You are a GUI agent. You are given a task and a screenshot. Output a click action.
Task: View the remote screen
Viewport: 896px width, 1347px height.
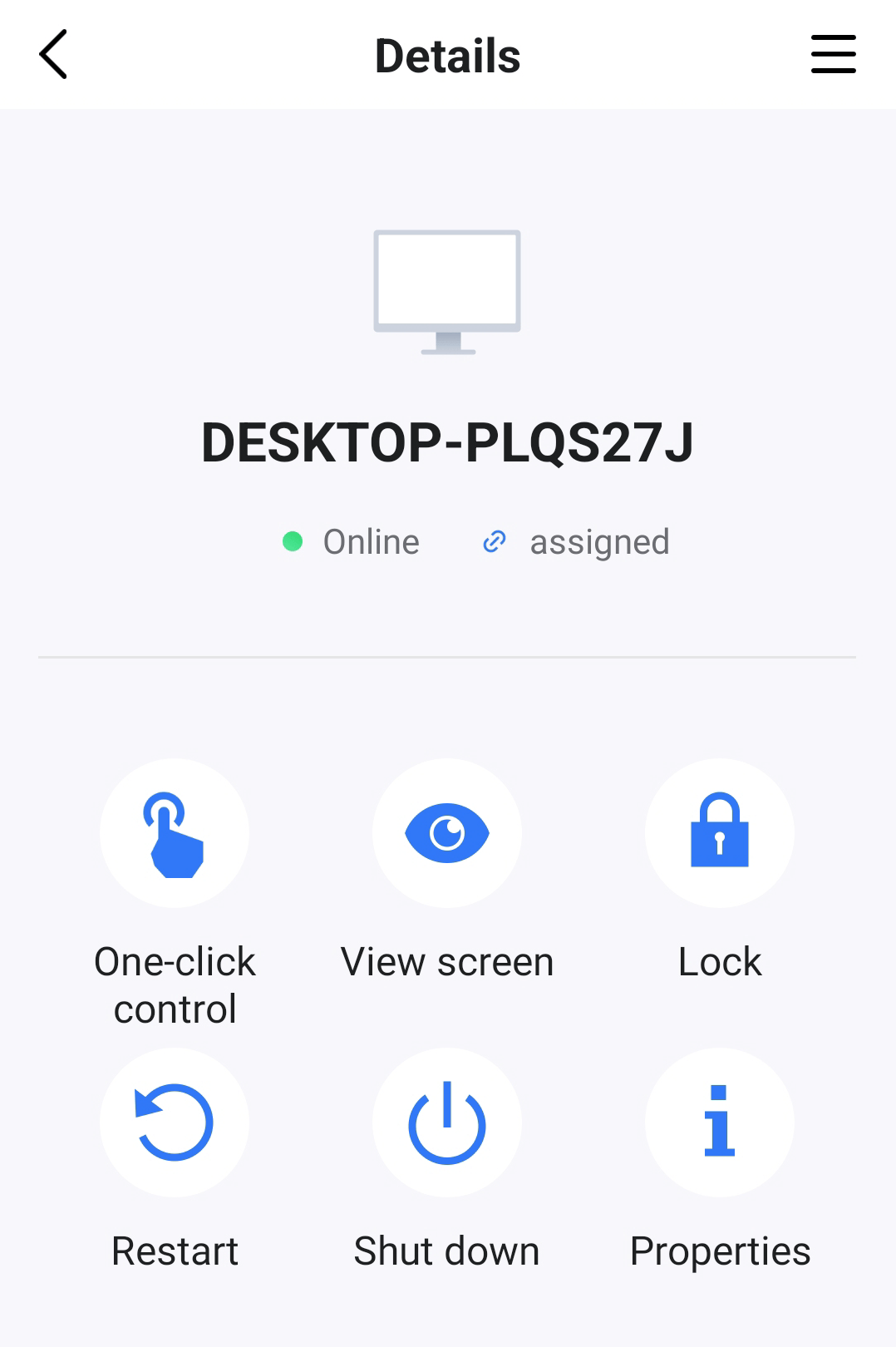tap(447, 833)
